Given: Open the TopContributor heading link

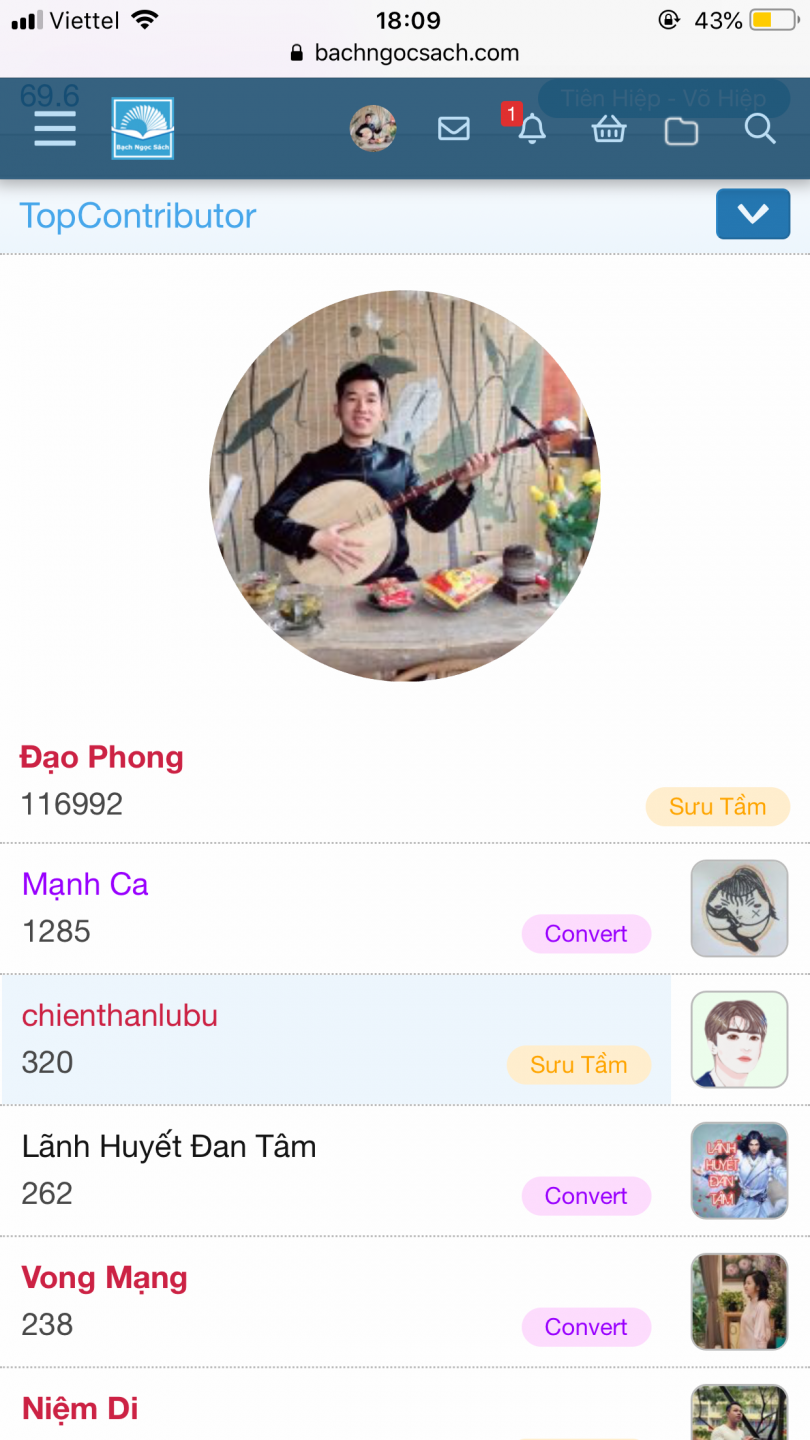Looking at the screenshot, I should point(138,215).
